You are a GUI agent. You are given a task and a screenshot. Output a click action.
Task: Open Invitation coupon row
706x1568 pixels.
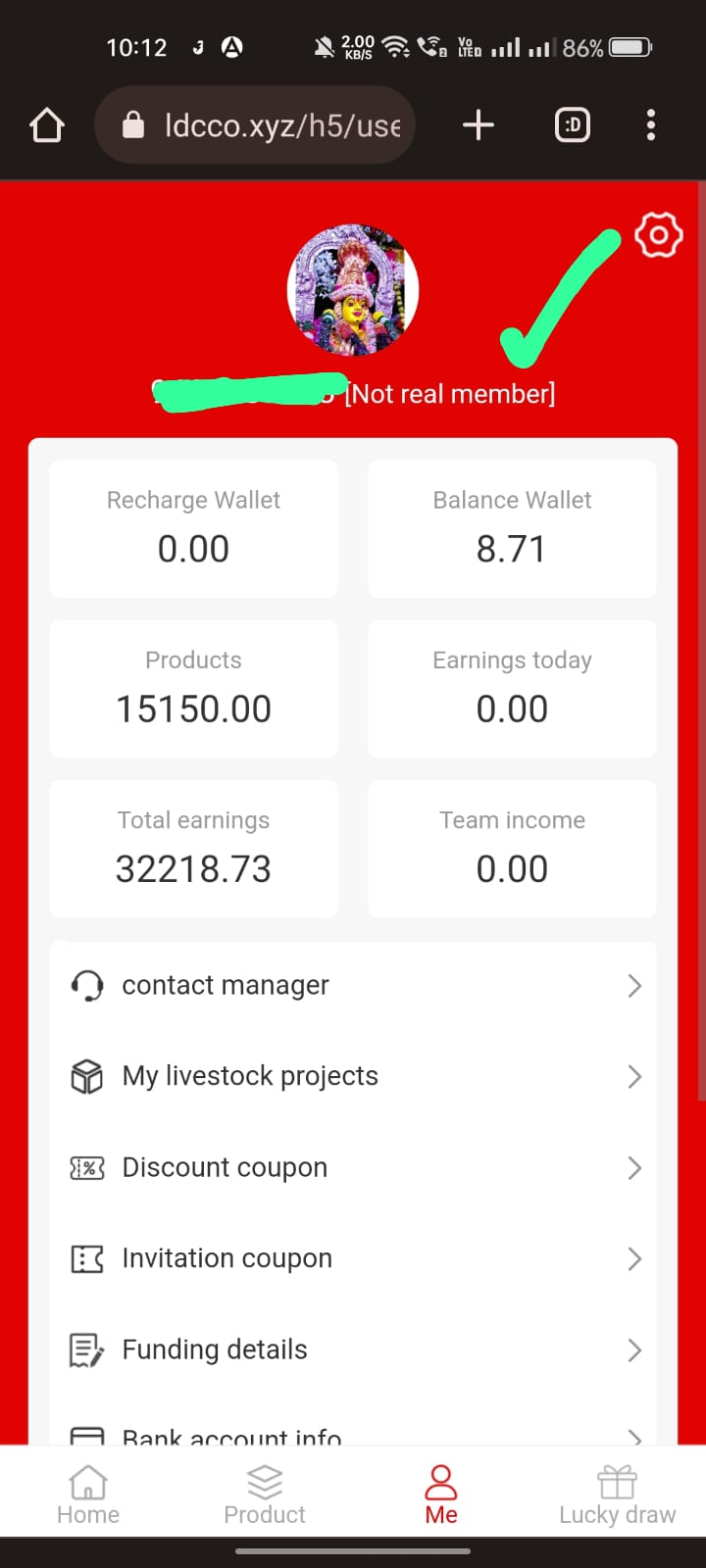click(353, 1258)
